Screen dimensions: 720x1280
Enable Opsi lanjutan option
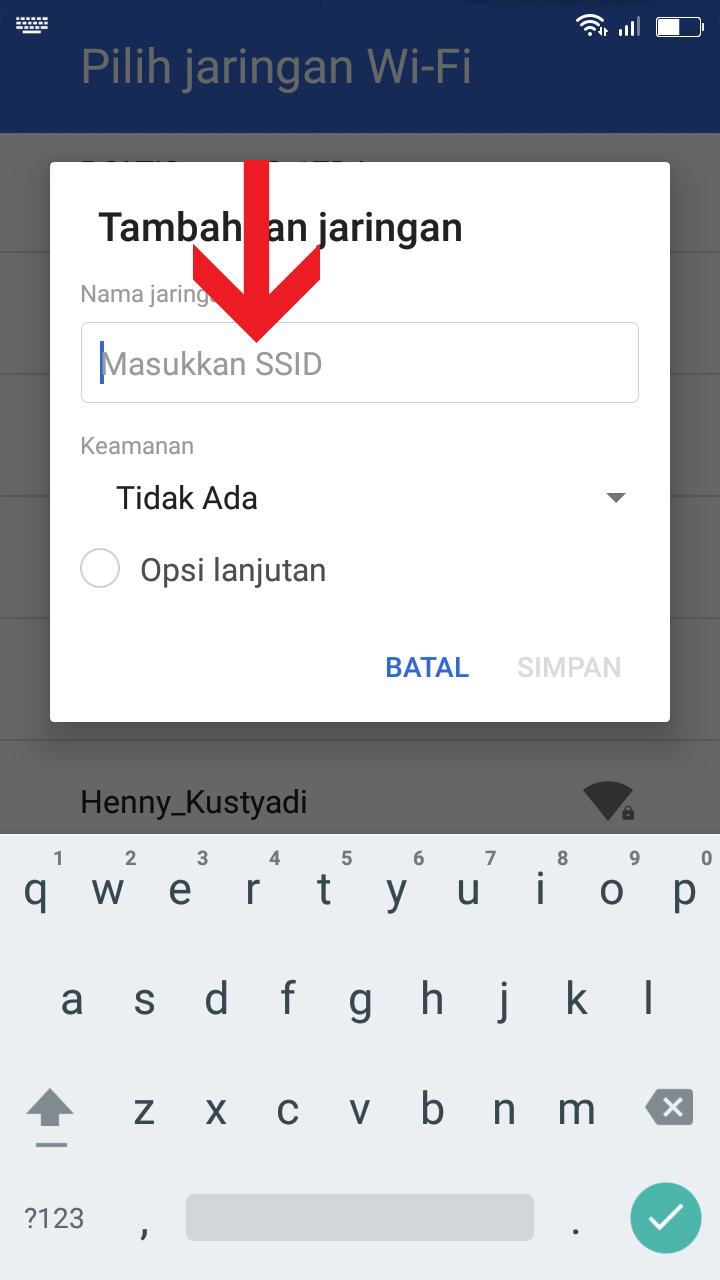100,570
